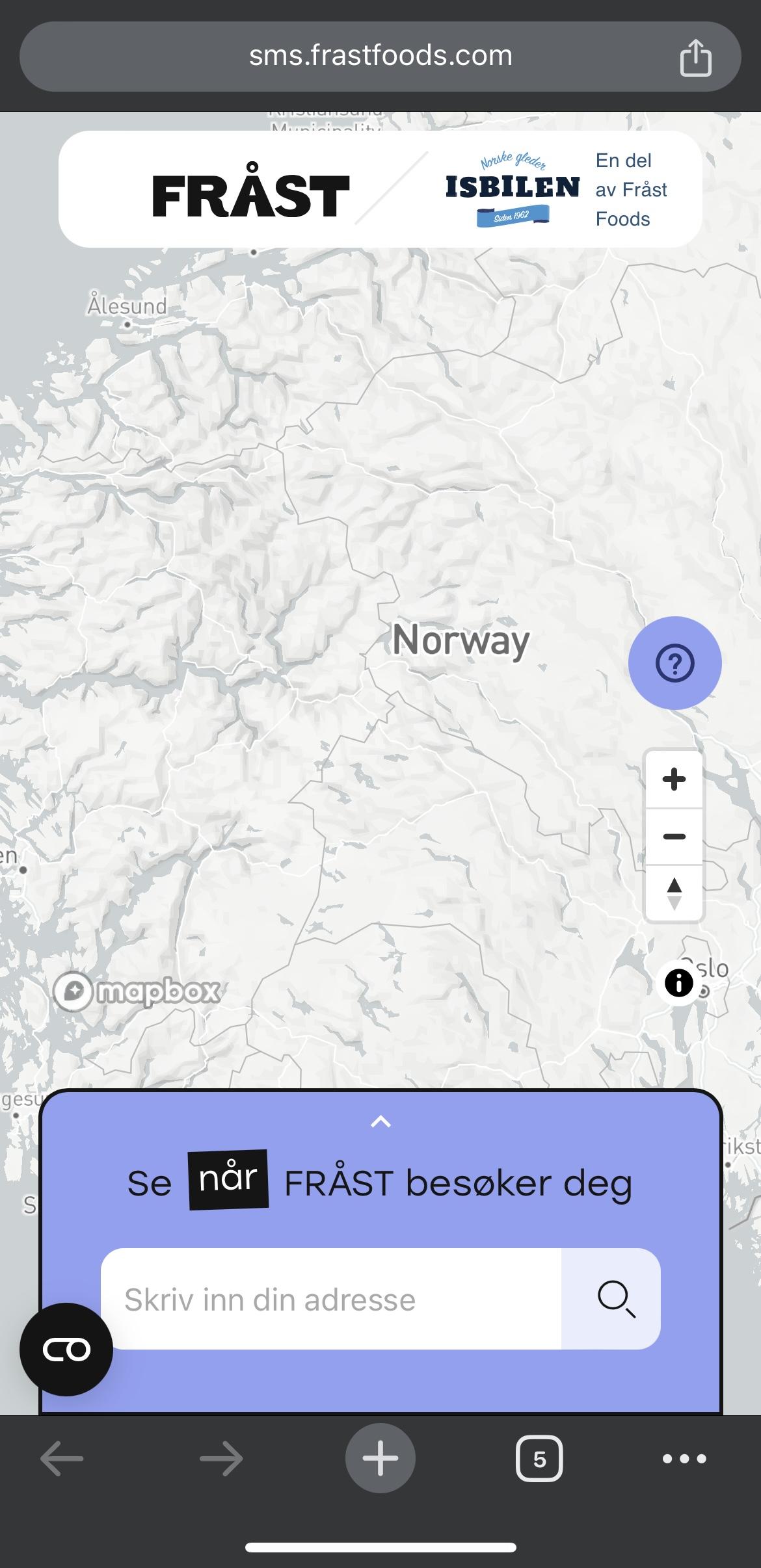The width and height of the screenshot is (761, 1568).
Task: Go back in the browser
Action: [62, 1459]
